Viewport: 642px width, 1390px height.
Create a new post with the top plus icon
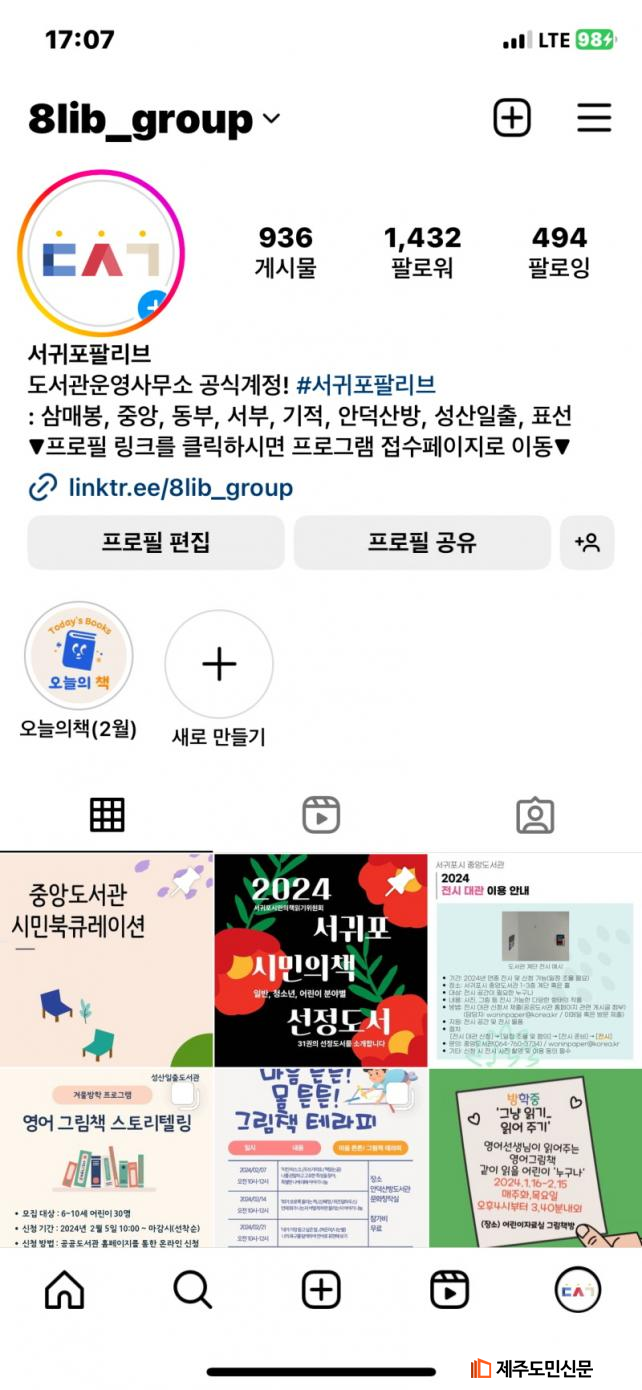[512, 118]
